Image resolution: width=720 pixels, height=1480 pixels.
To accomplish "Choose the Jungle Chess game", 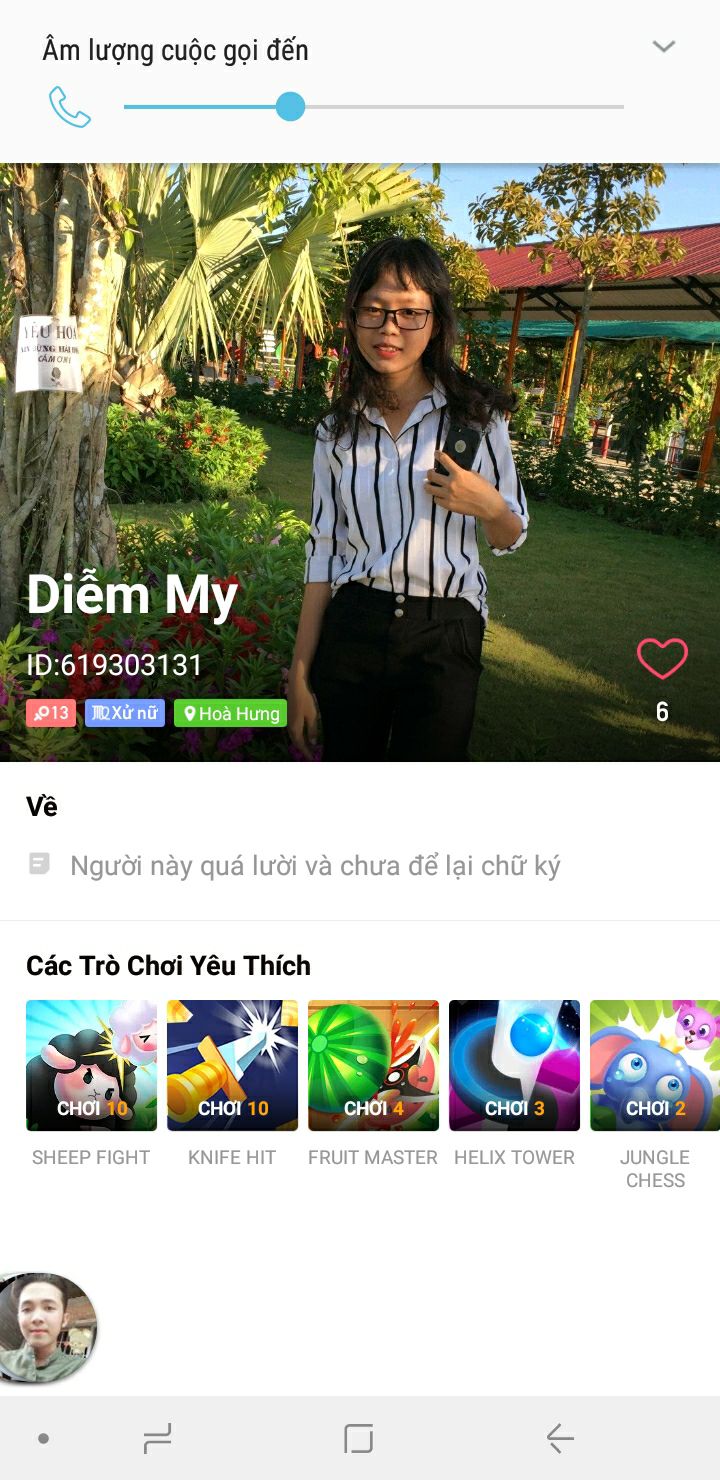I will pyautogui.click(x=654, y=1065).
